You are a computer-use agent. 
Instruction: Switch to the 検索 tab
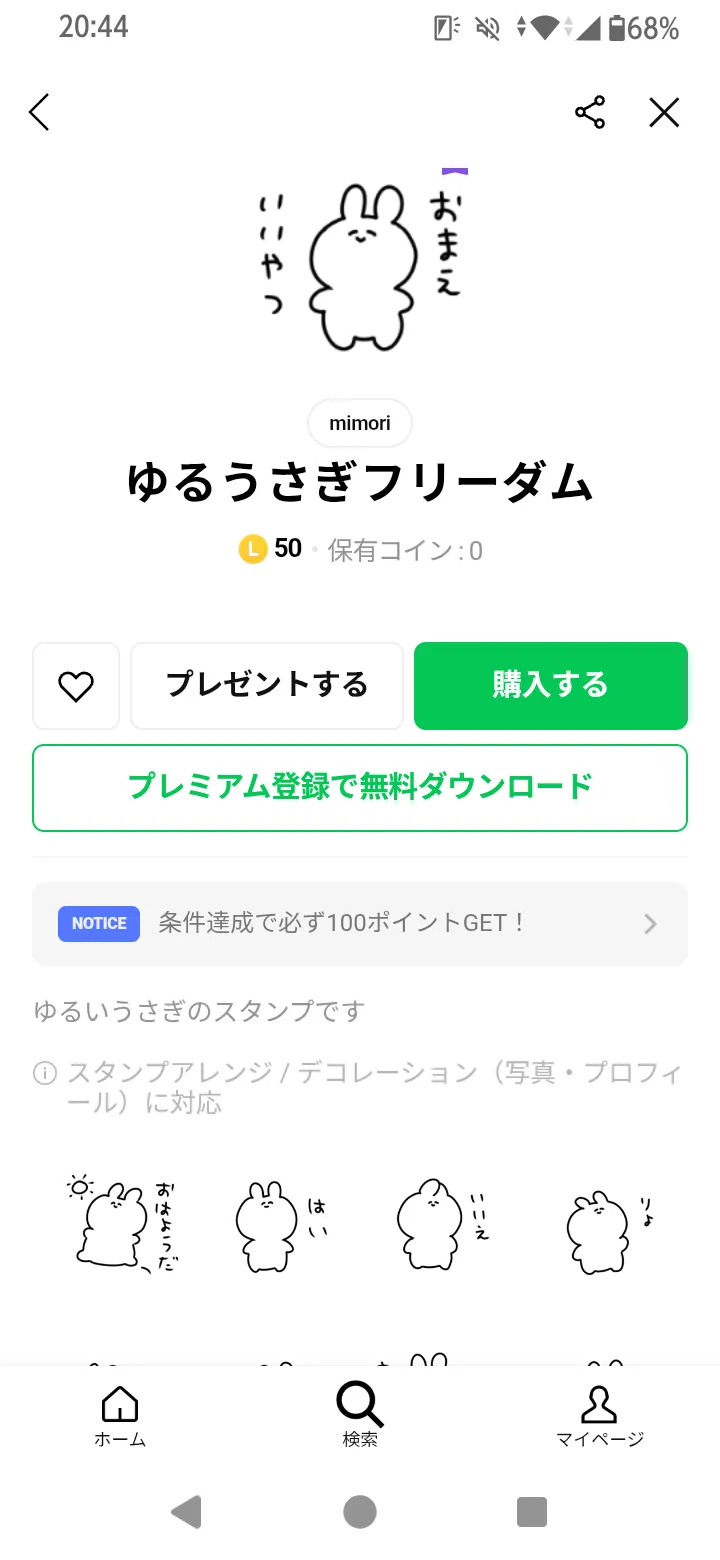360,1416
